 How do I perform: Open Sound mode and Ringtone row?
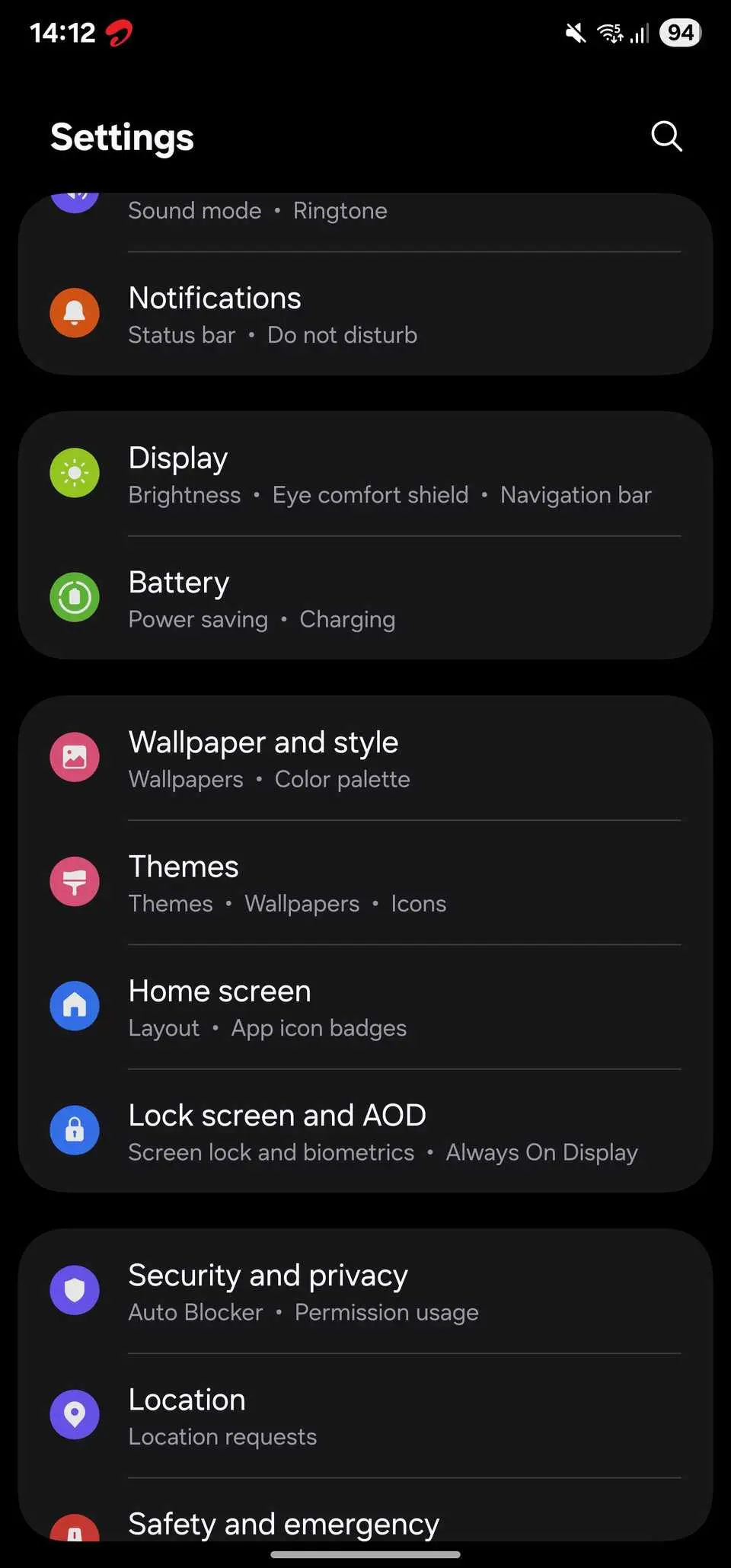point(365,212)
